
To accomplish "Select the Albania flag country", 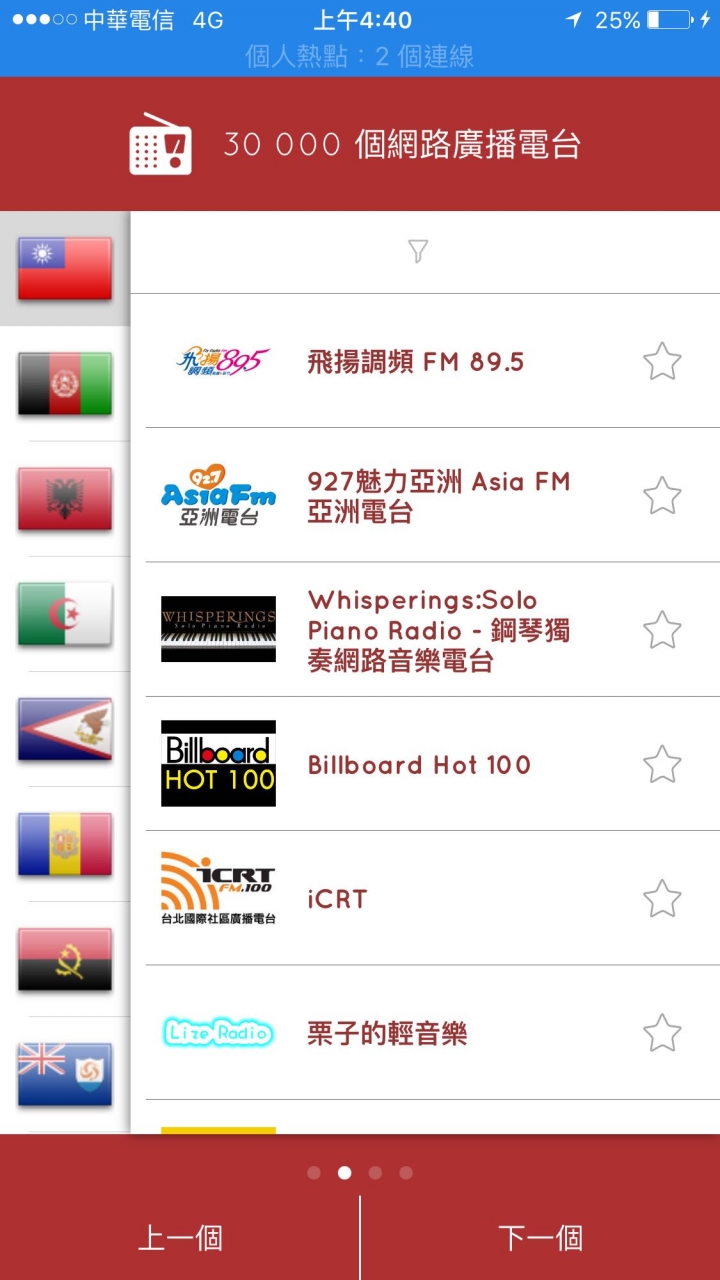I will point(65,499).
